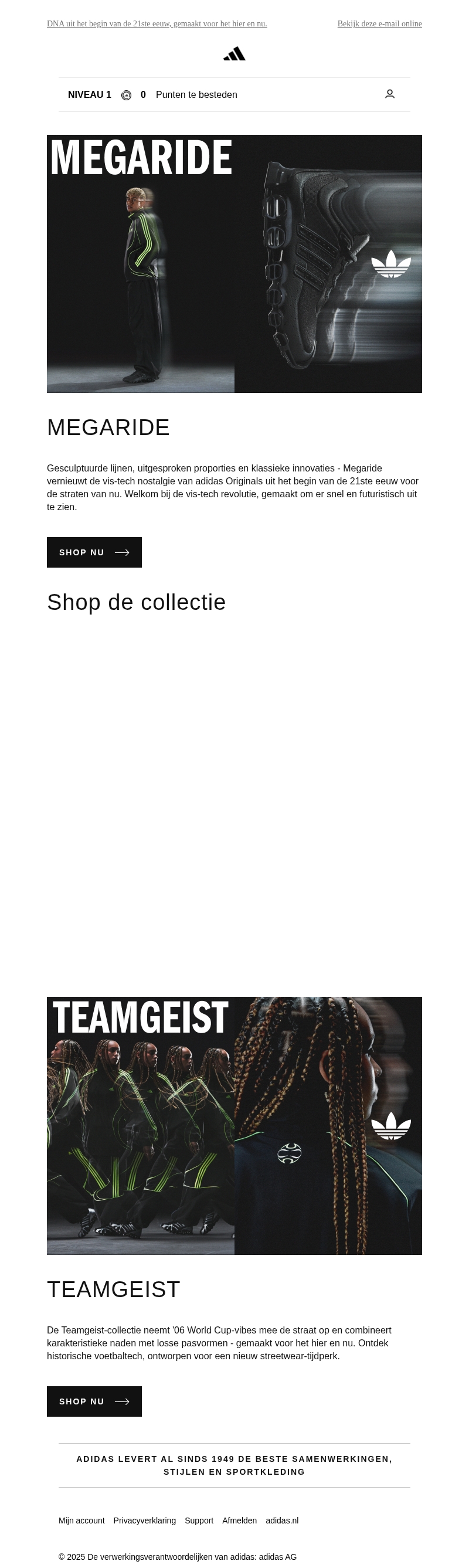Visit adidas.nl from footer
The height and width of the screenshot is (1568, 469).
point(281,1520)
